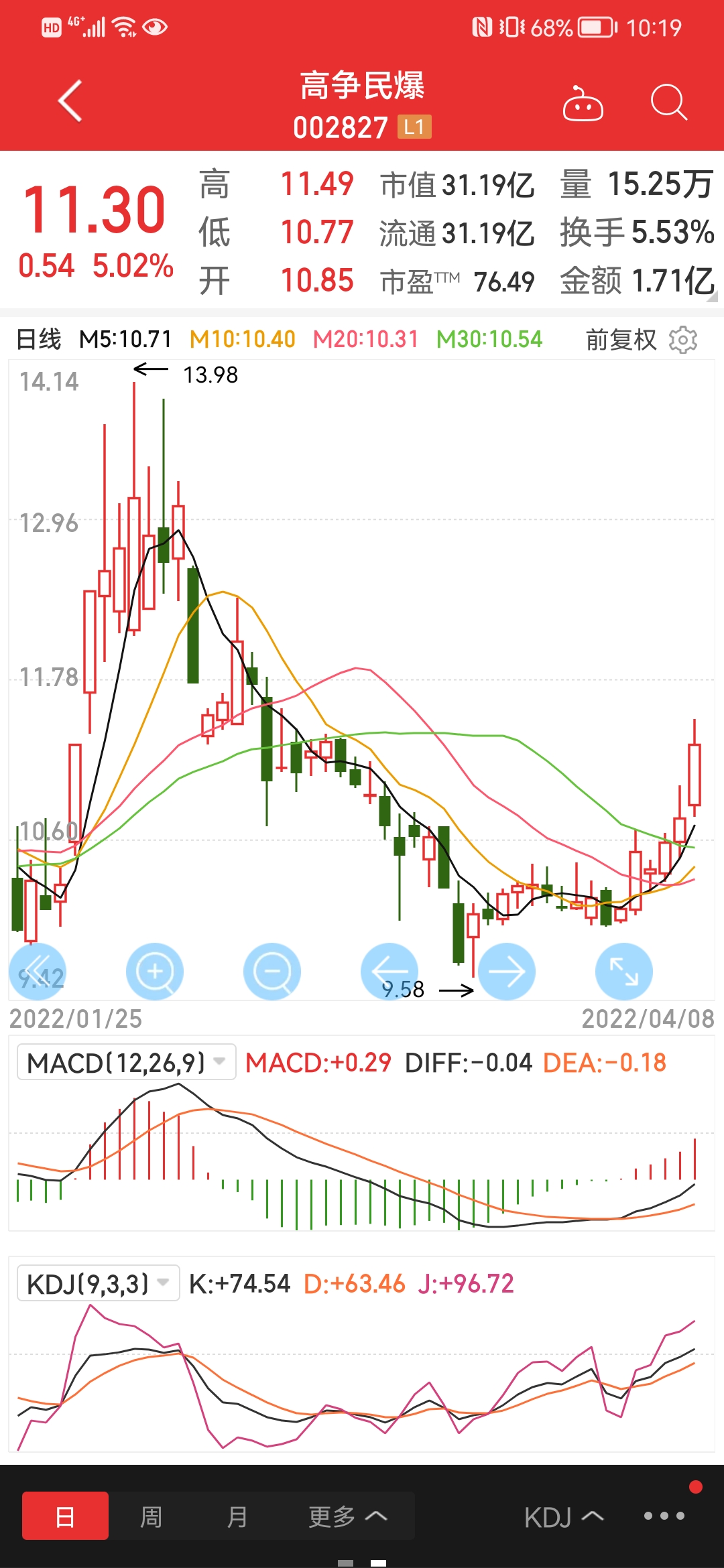
Task: Switch to the 周 weekly chart tab
Action: point(151,1516)
